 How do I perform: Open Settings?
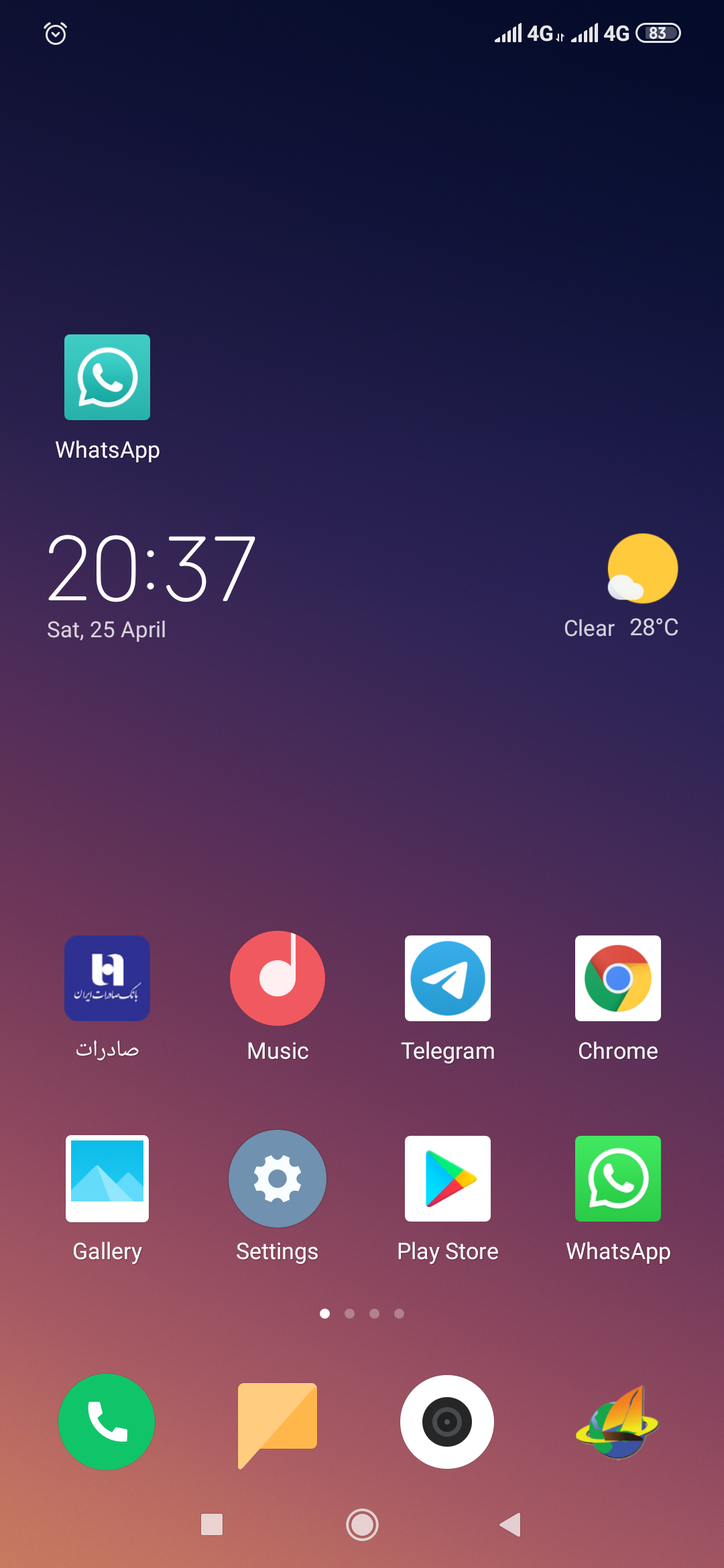[x=278, y=1179]
